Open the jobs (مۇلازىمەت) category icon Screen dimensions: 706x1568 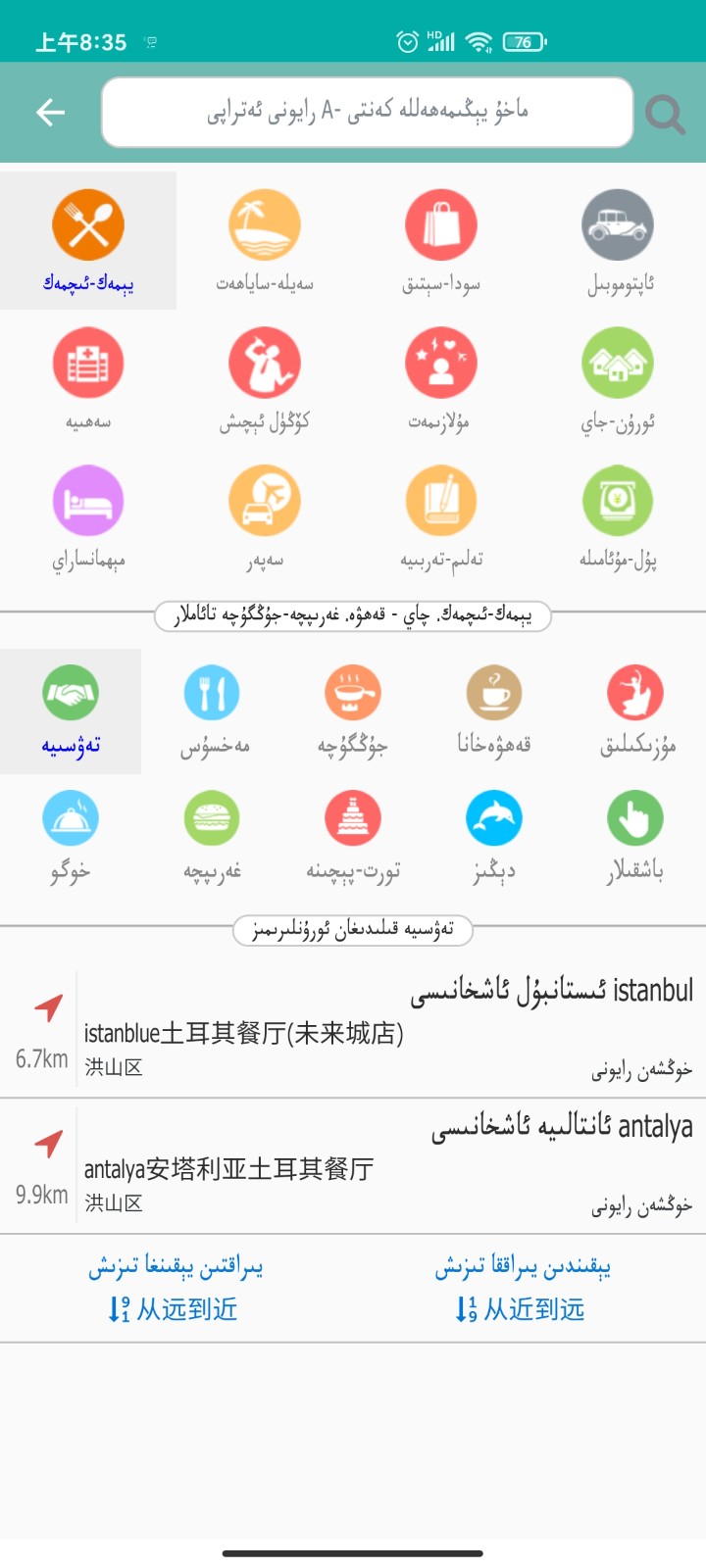click(x=441, y=363)
